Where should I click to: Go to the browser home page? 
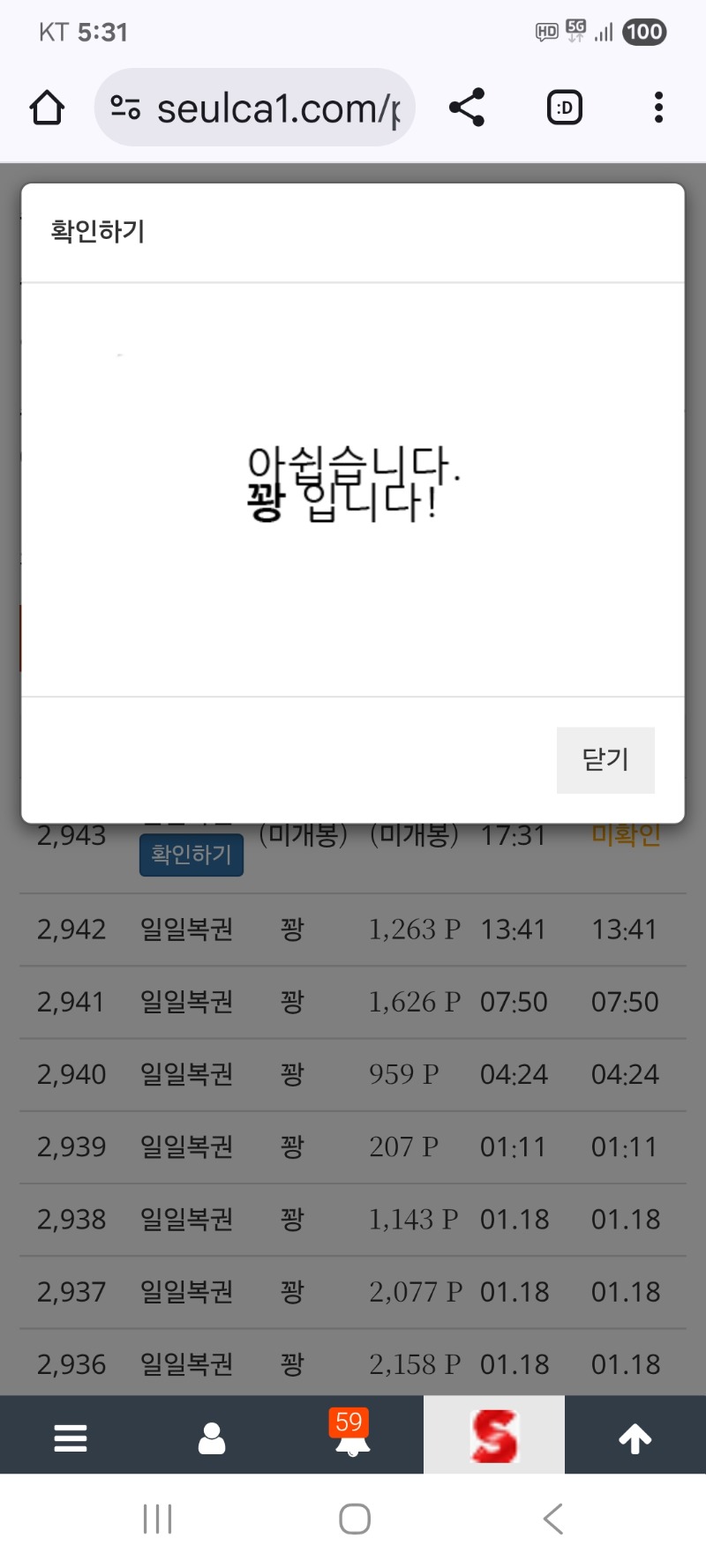[47, 108]
